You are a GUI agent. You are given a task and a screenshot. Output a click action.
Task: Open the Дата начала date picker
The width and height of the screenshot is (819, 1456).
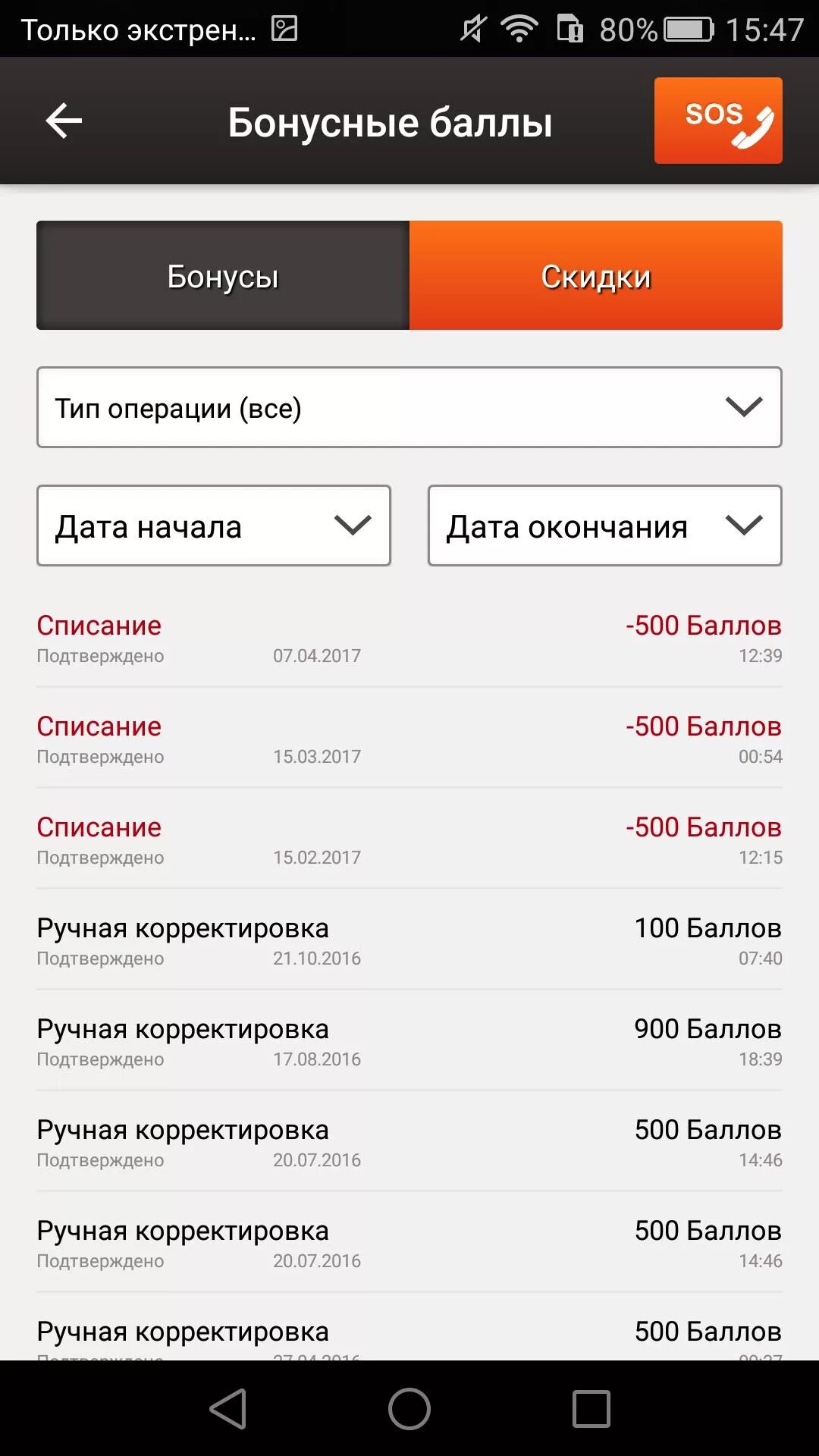(x=214, y=526)
